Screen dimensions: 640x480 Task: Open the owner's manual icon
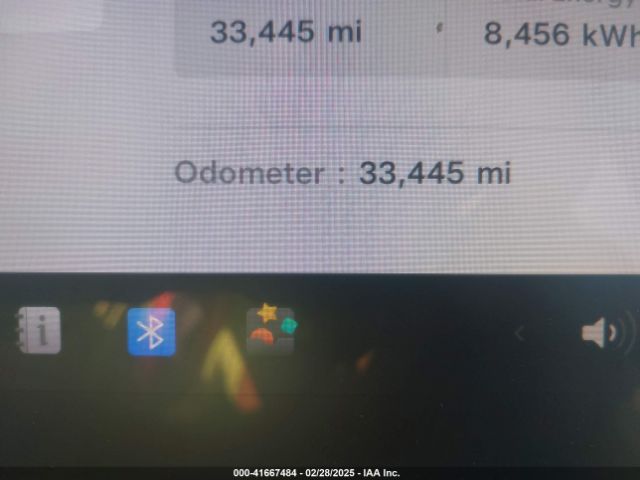(38, 331)
